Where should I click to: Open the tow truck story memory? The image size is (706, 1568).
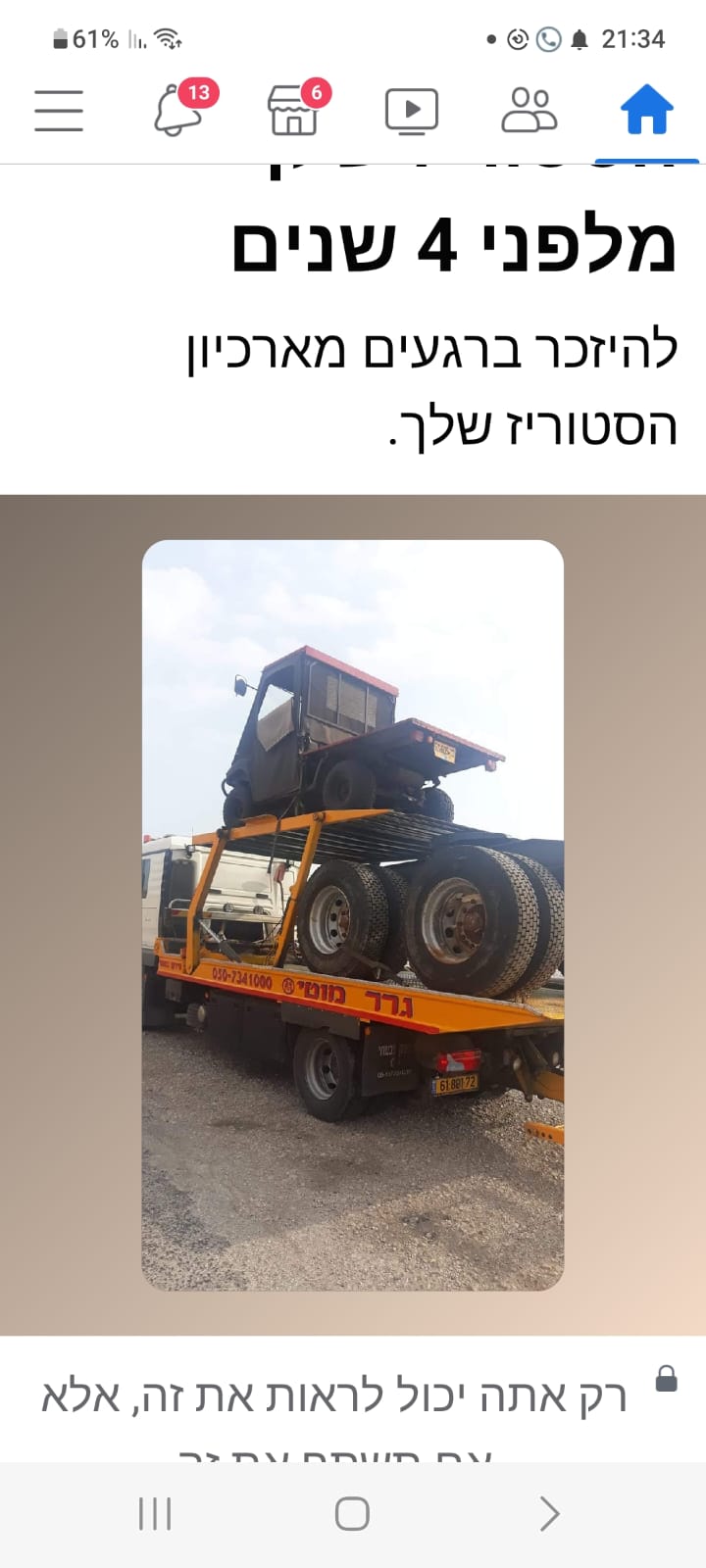coord(353,914)
